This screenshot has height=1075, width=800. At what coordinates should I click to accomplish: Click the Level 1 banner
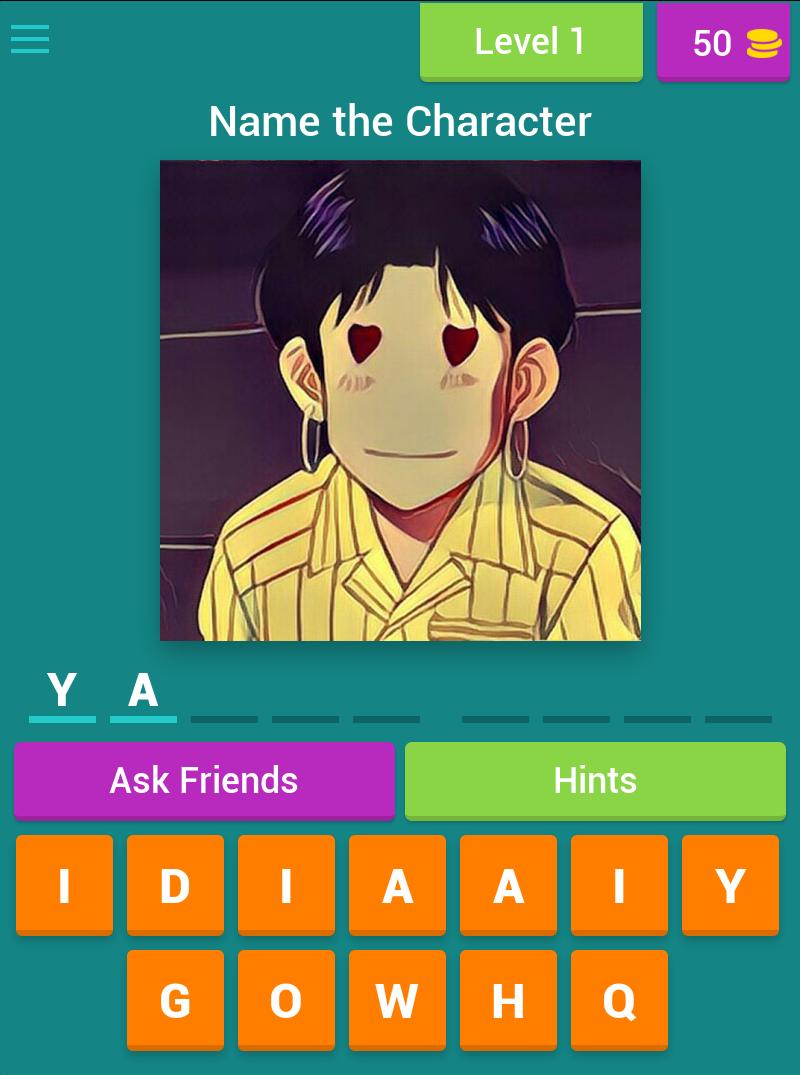[x=531, y=42]
